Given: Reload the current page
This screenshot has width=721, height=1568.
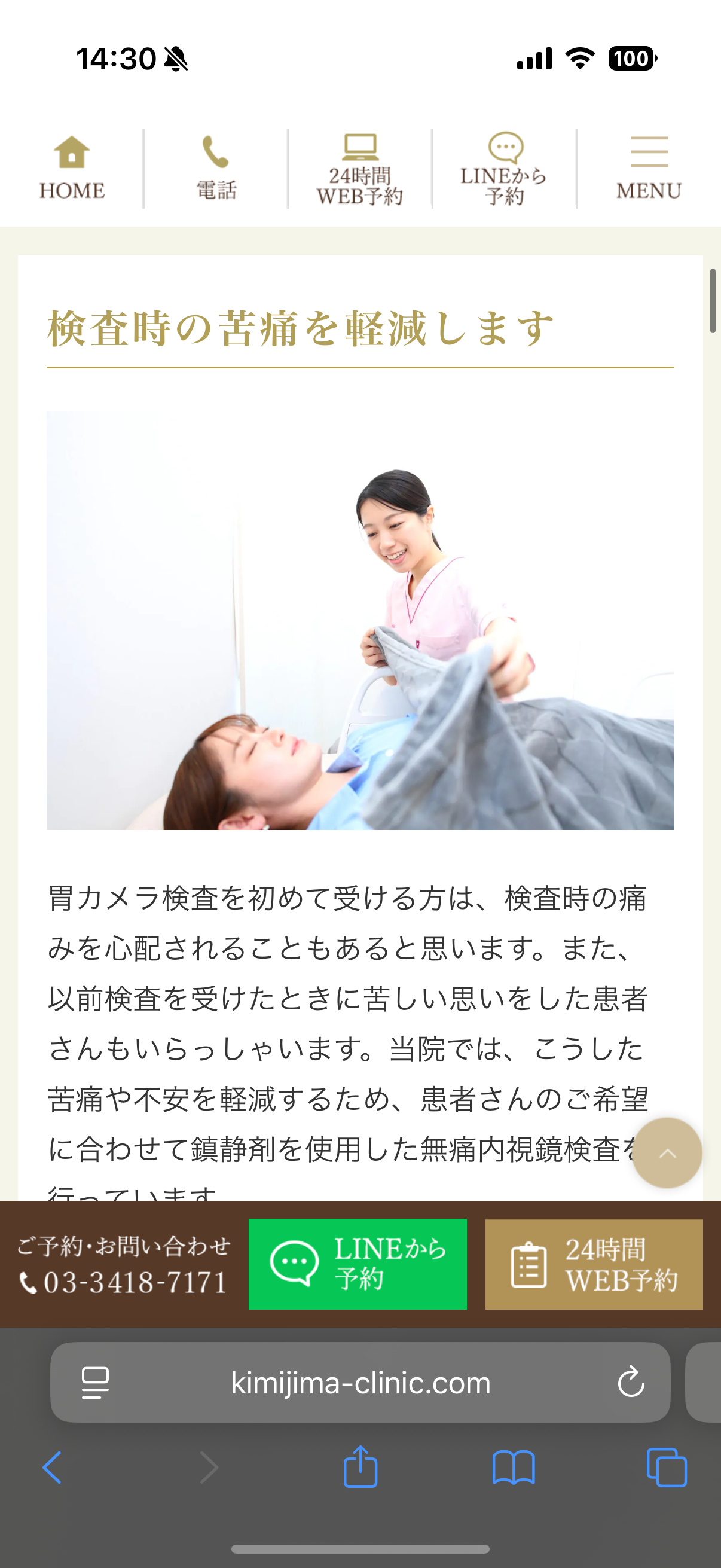Looking at the screenshot, I should (x=630, y=1383).
